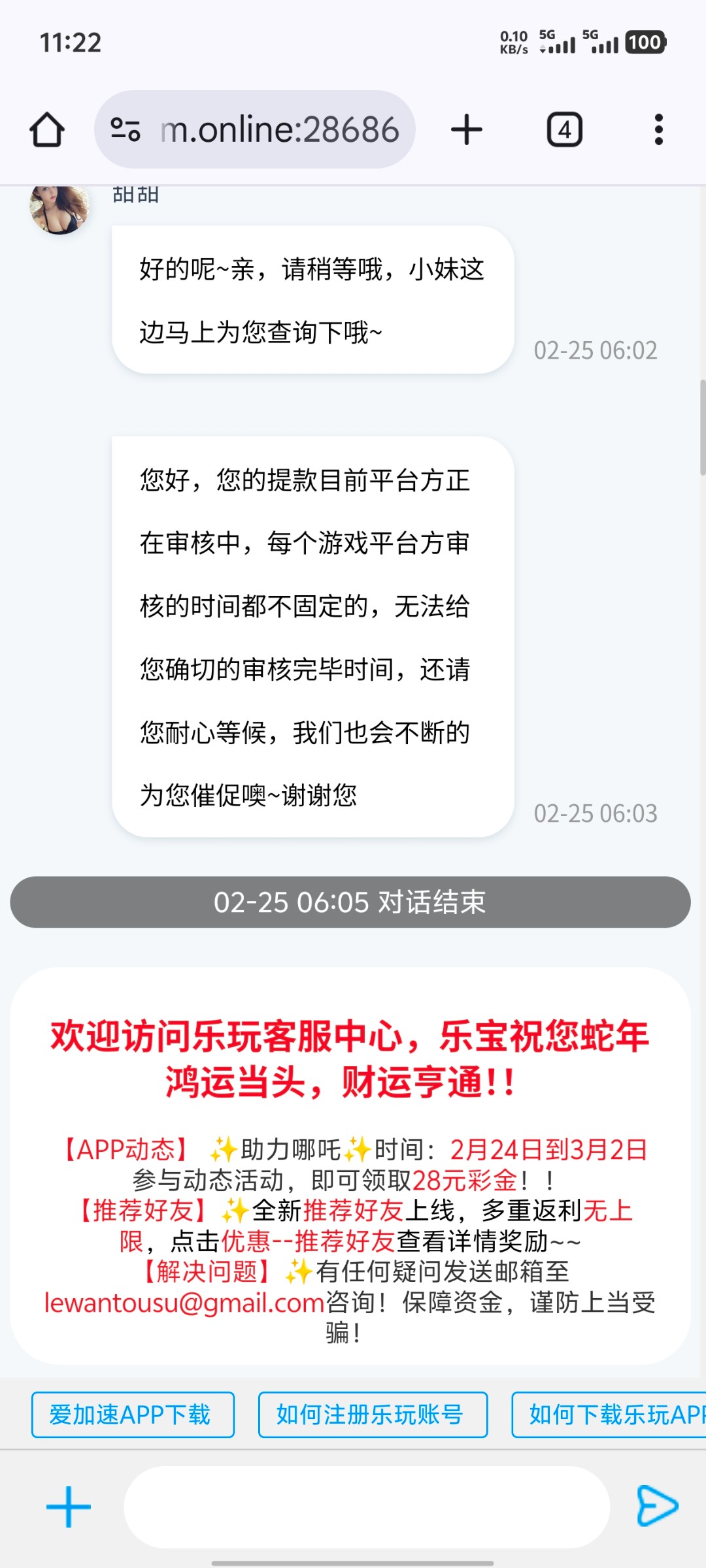Open the browser overflow menu
706x1568 pixels.
click(x=658, y=129)
